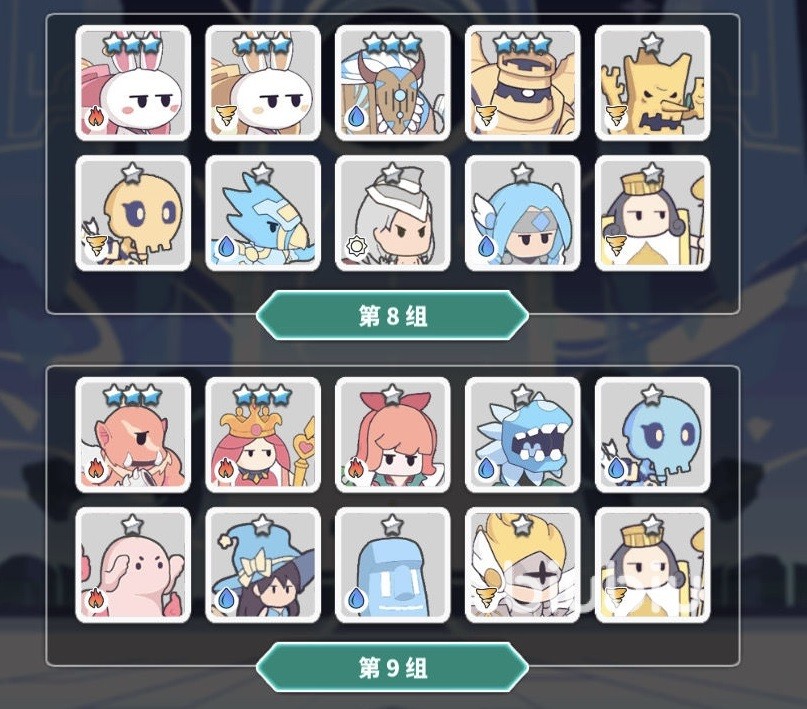
Task: Tap the blue dragon knight hero
Action: [263, 213]
